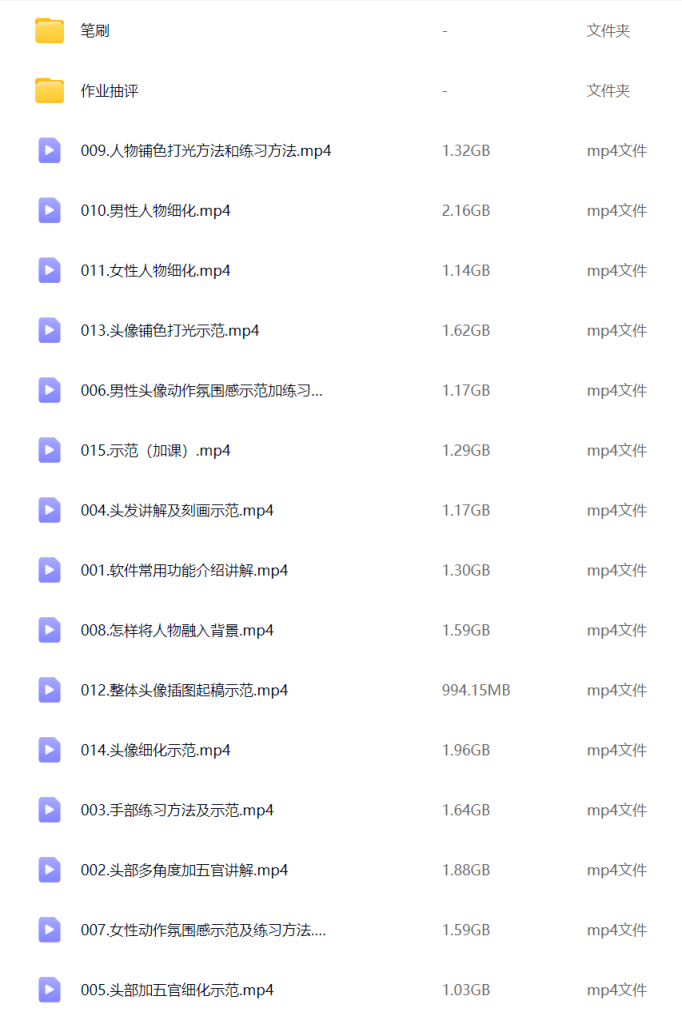Open 007.女性动作氛围感示范及练习方法 video
The image size is (682, 1024).
(202, 931)
